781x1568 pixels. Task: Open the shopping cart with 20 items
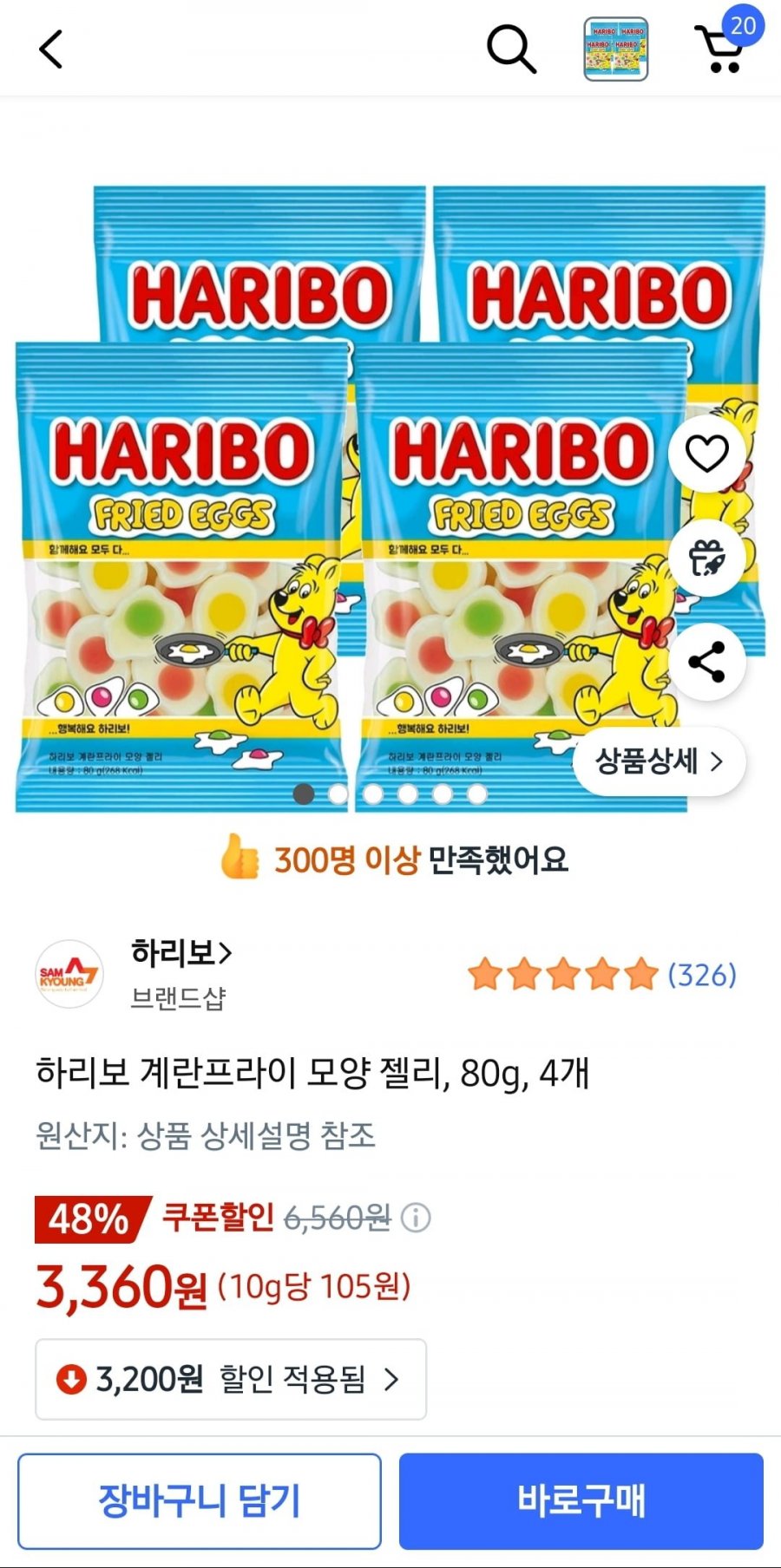click(x=723, y=48)
